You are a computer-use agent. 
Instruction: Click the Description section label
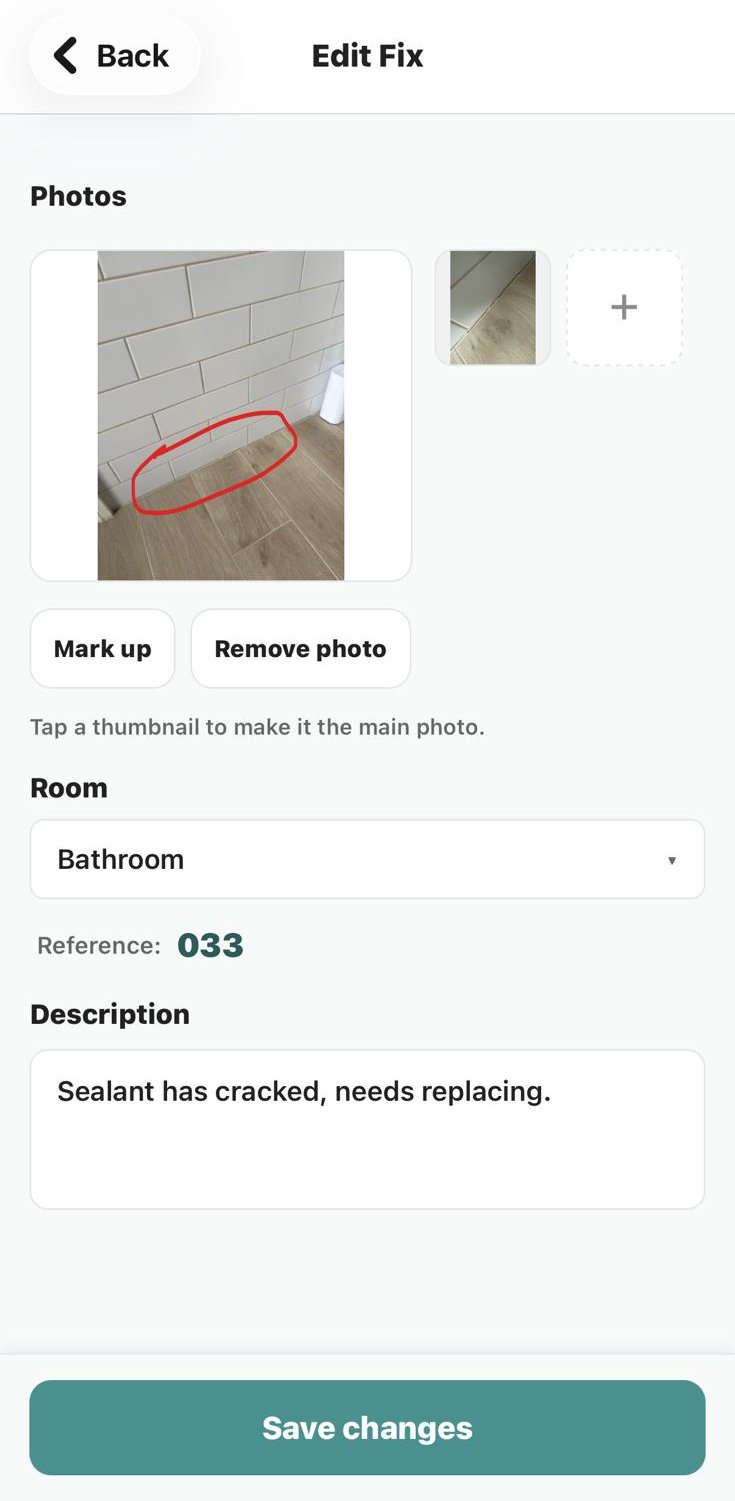[x=110, y=1013]
